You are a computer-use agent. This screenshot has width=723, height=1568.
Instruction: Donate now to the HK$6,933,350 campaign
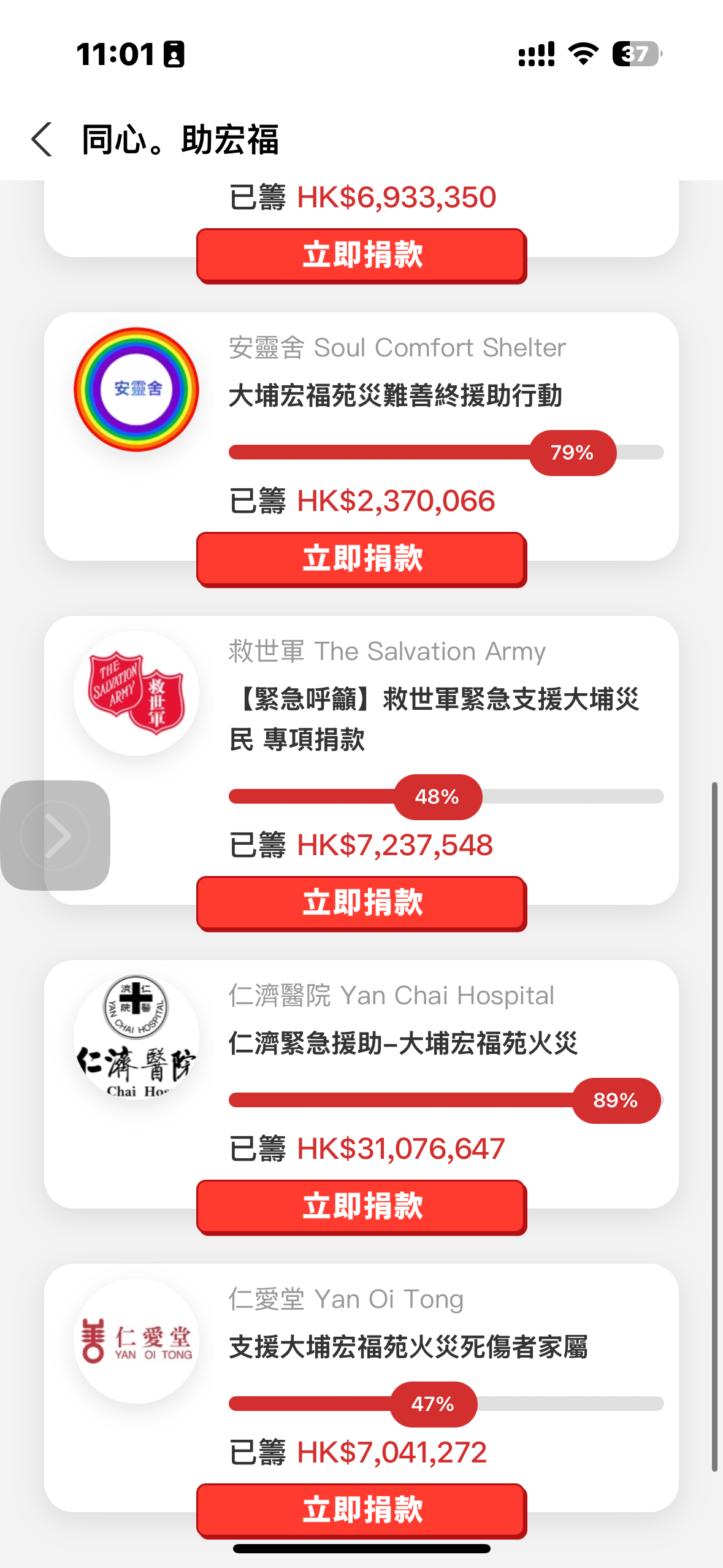point(361,255)
